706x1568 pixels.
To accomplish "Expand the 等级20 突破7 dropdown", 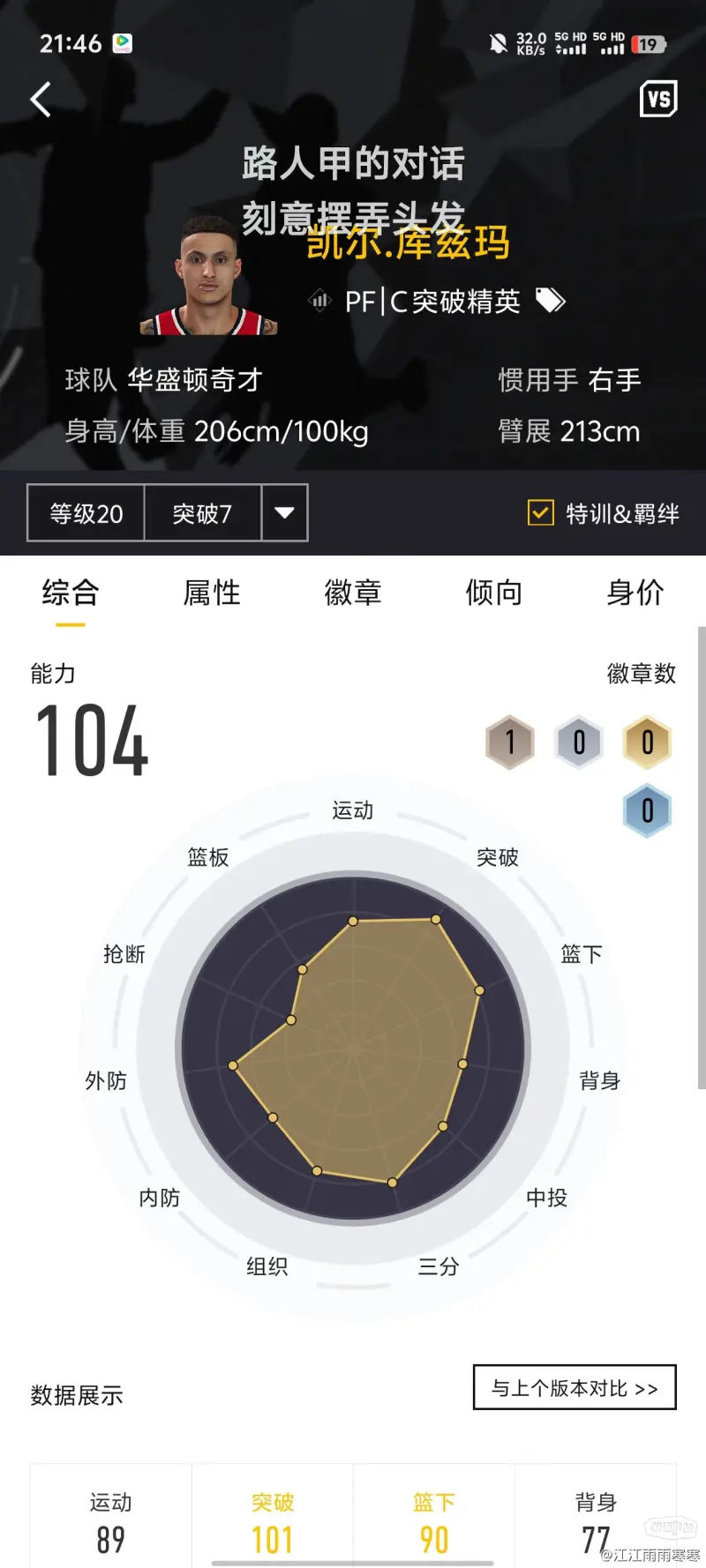I will pyautogui.click(x=284, y=512).
